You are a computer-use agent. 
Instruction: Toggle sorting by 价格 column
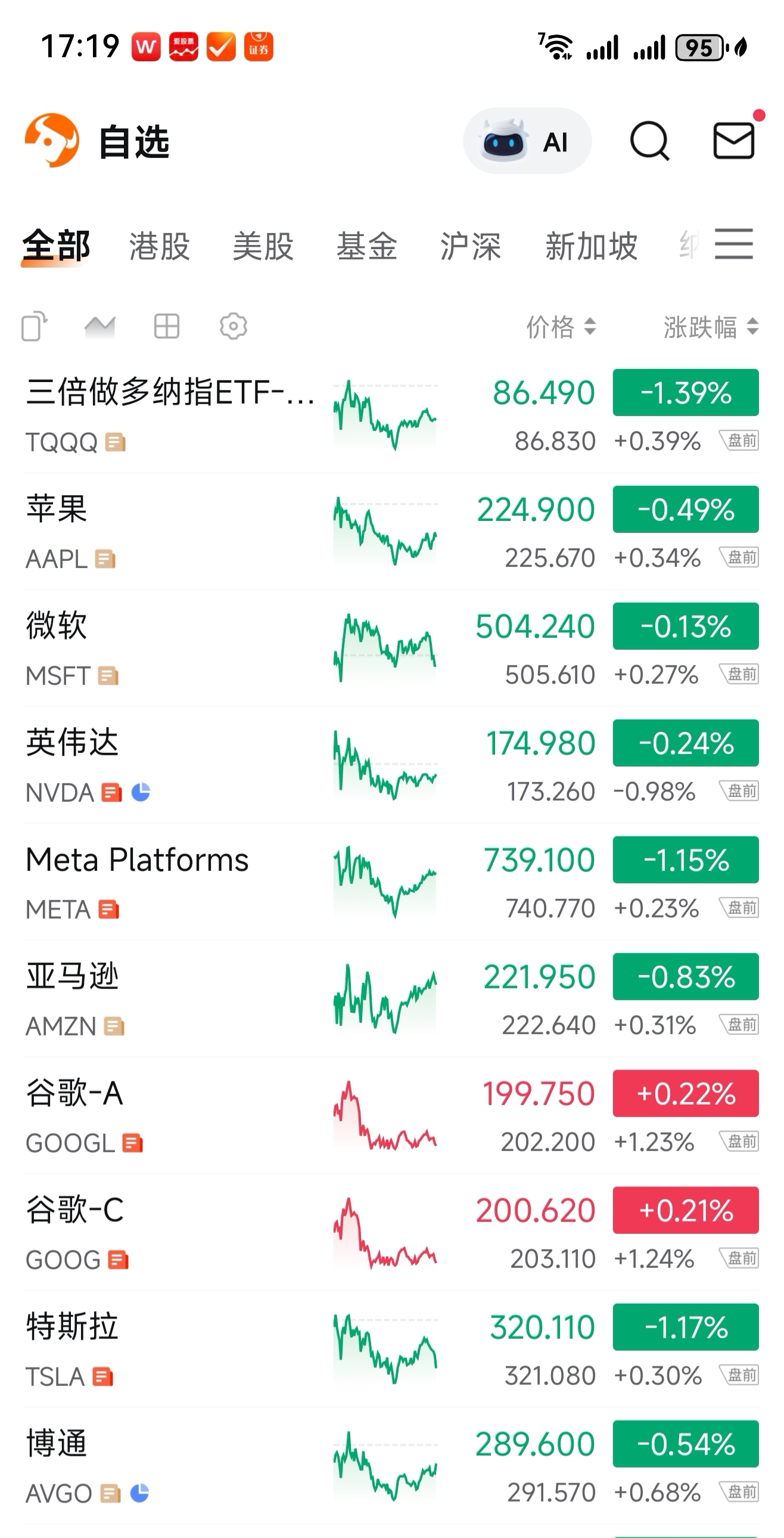pyautogui.click(x=556, y=327)
